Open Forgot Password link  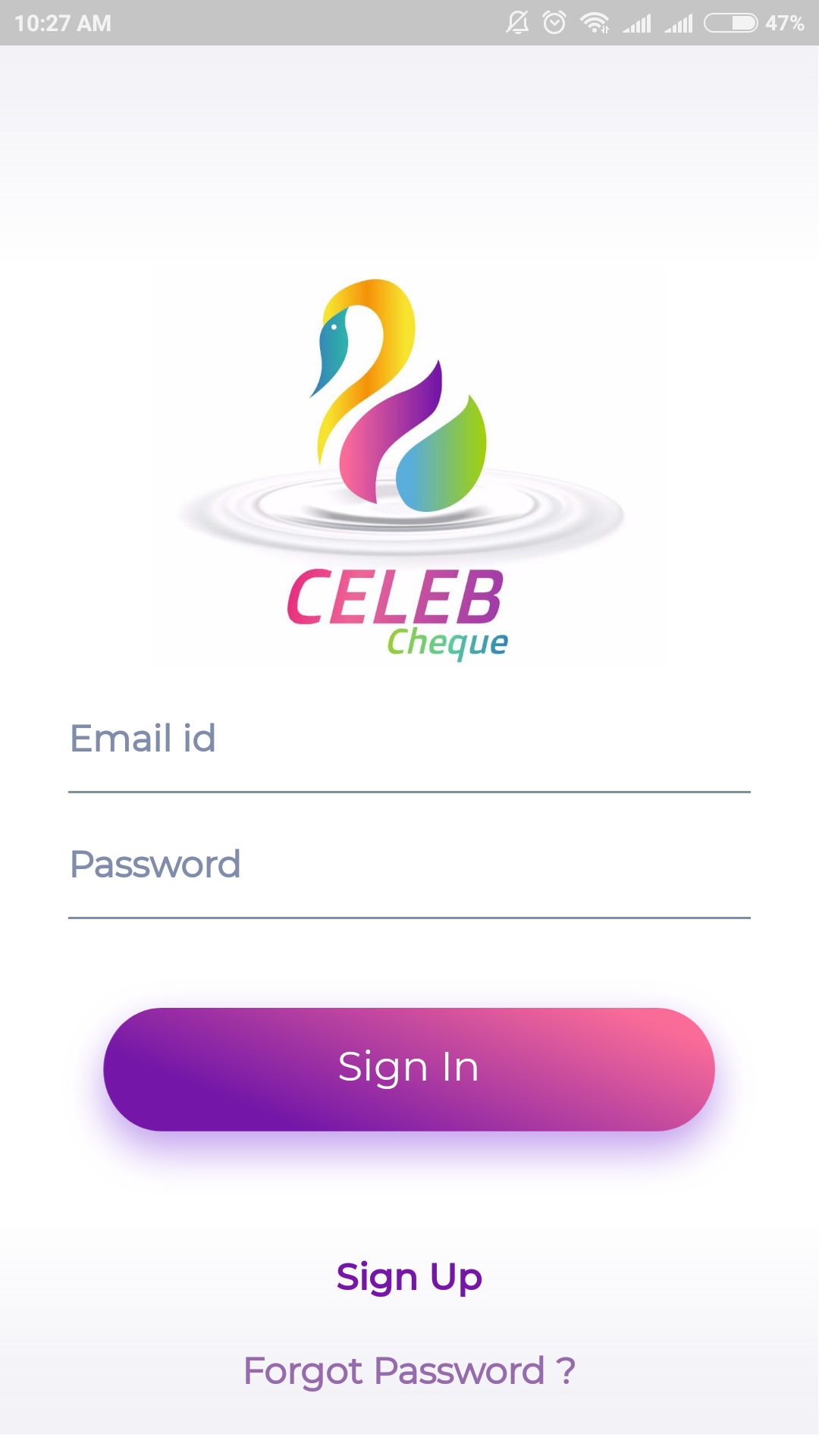coord(409,1372)
